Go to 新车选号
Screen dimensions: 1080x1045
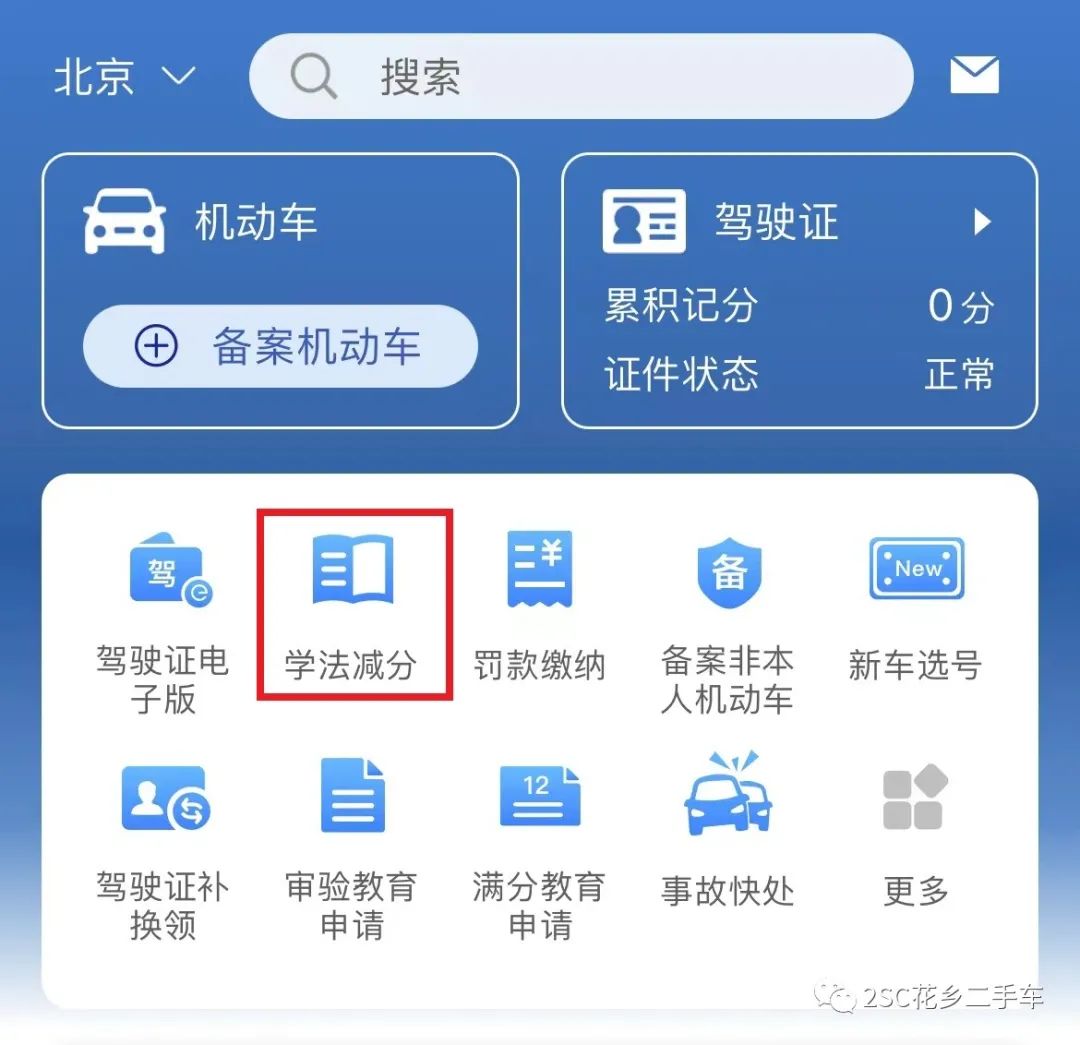pyautogui.click(x=915, y=605)
